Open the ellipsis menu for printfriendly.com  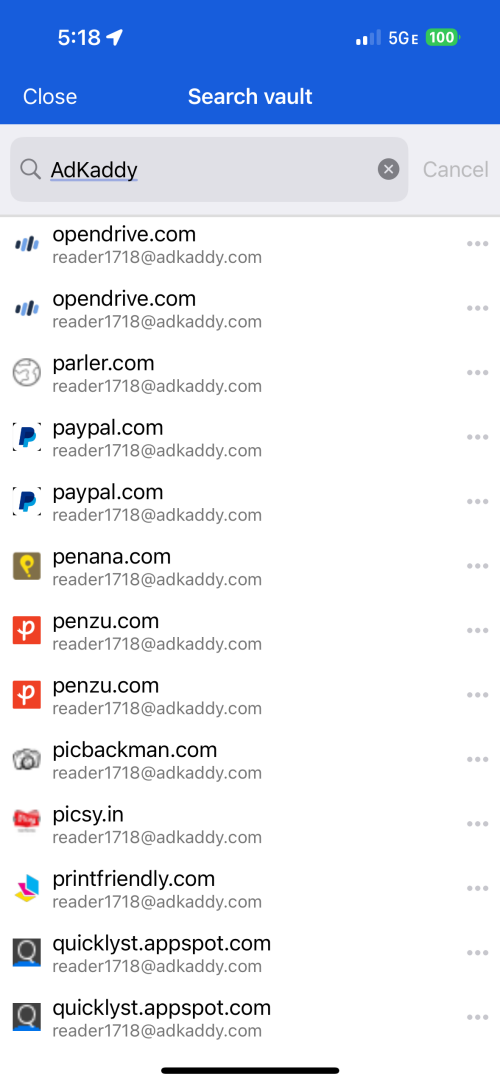[x=477, y=888]
